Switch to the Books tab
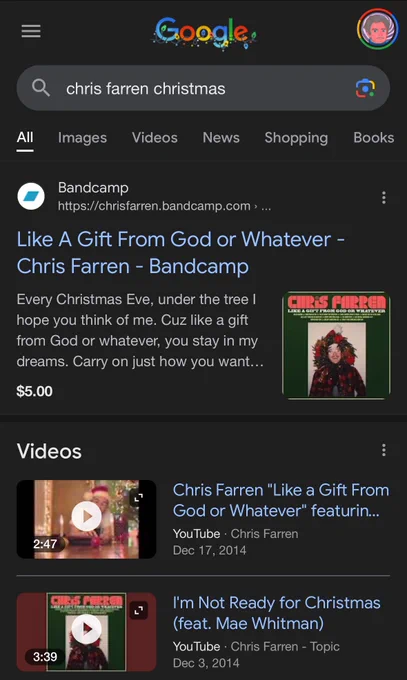407x680 pixels. (x=374, y=137)
